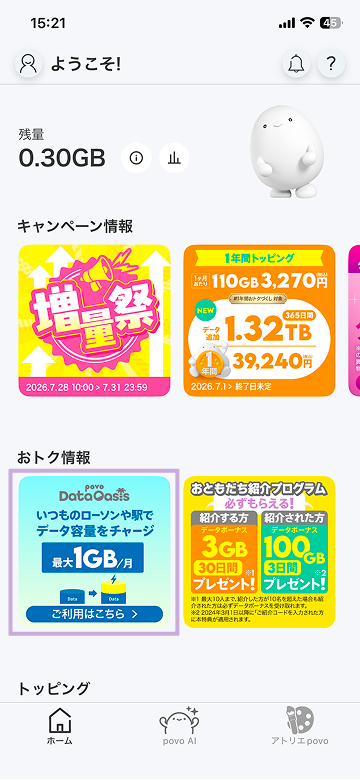Open the profile account icon

coord(28,64)
